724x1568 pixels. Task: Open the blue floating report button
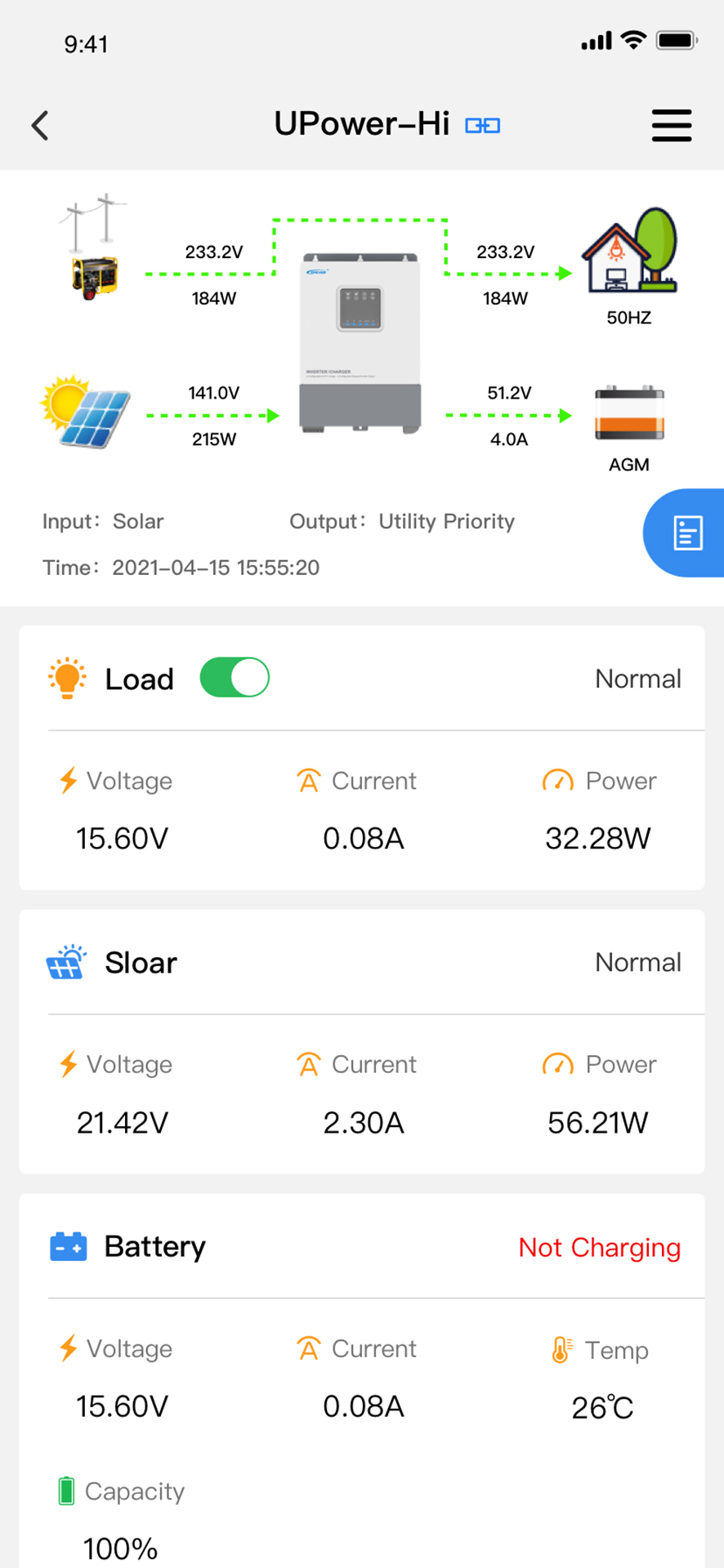tap(686, 533)
